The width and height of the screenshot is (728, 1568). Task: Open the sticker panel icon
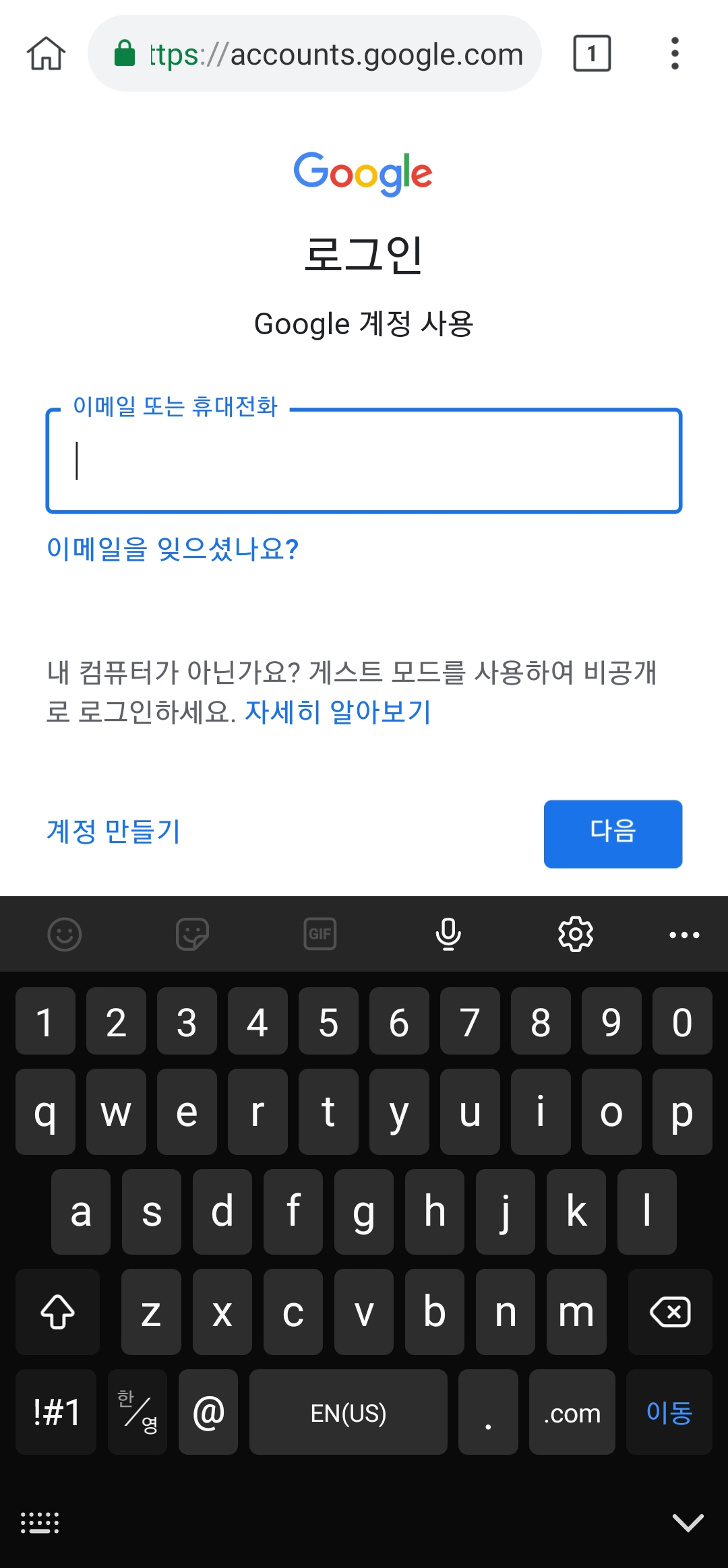[192, 934]
